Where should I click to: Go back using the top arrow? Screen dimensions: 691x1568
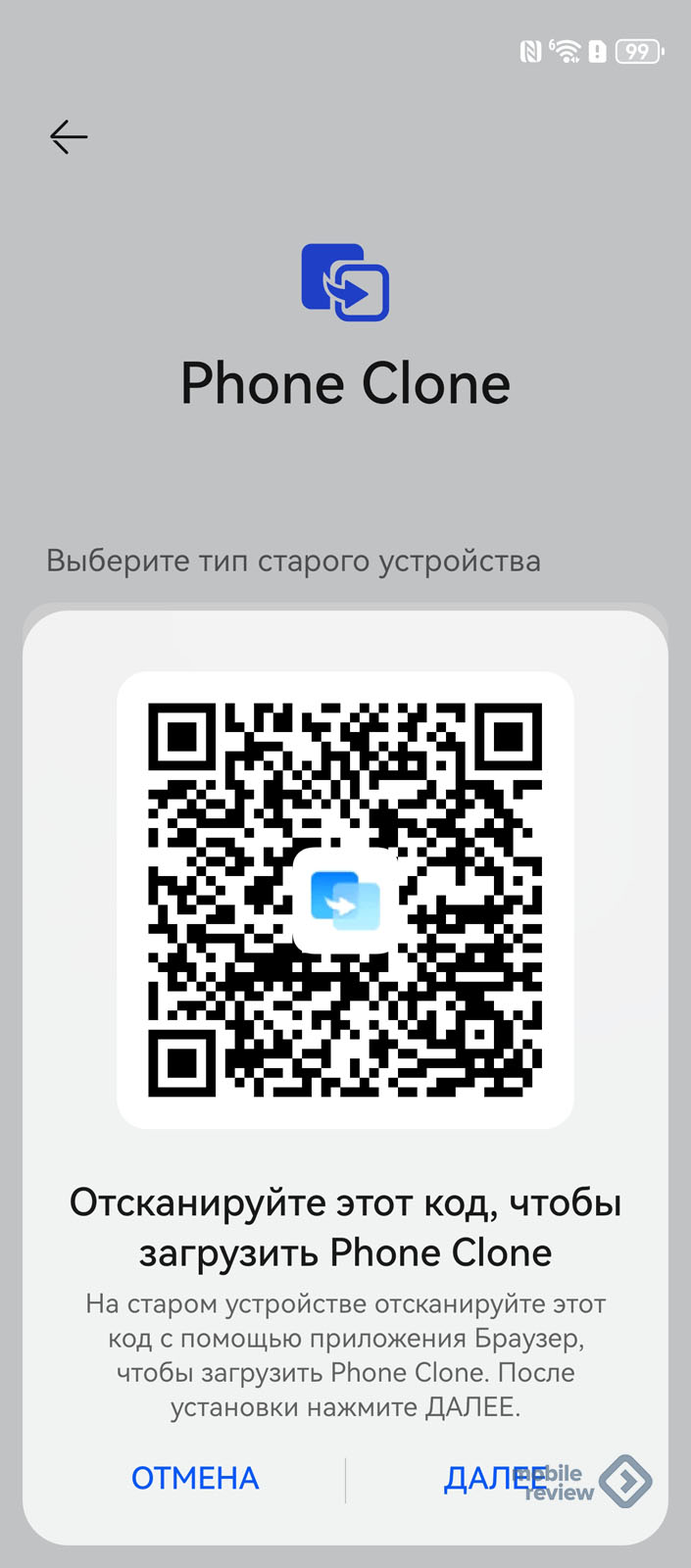69,137
